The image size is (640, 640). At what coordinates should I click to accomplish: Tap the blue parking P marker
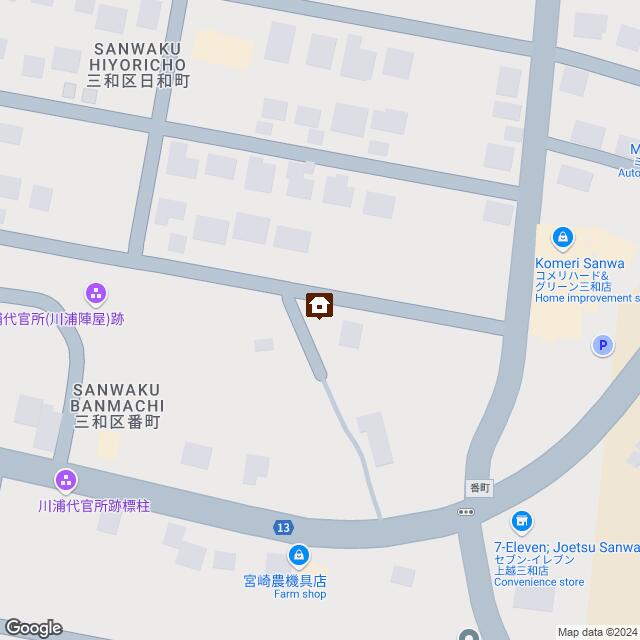[602, 346]
